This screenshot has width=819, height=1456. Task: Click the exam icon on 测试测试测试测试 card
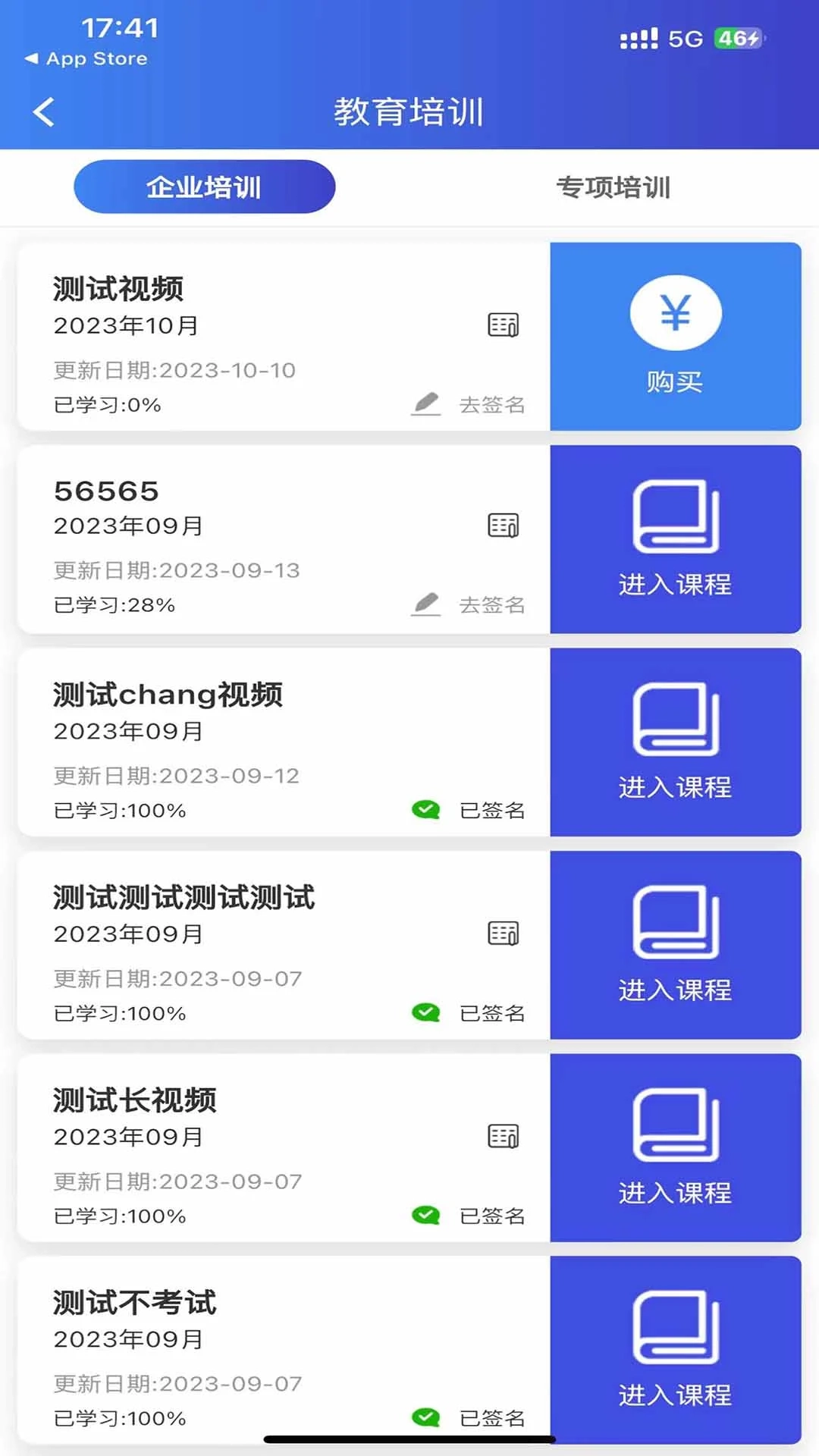[501, 934]
